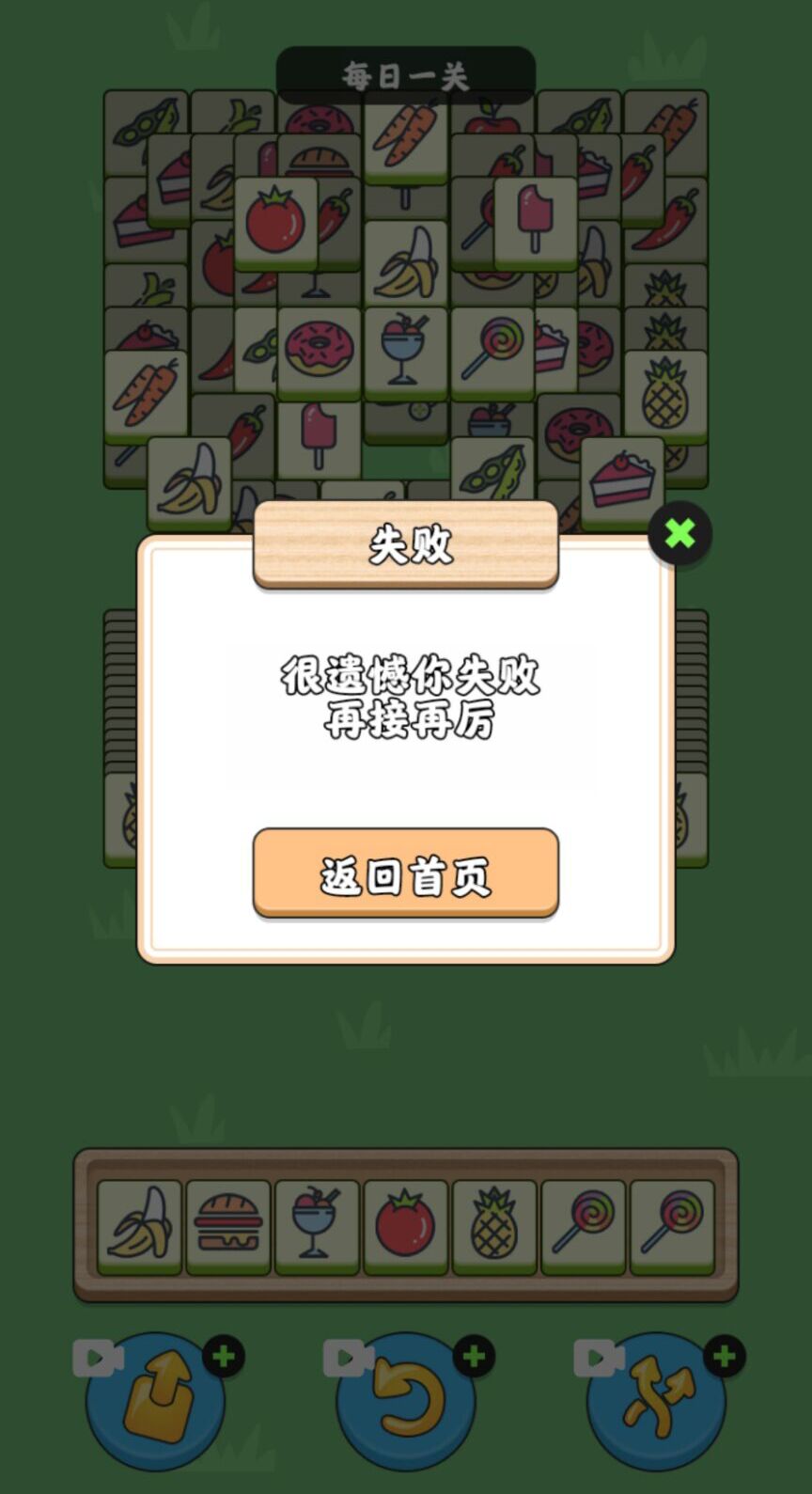Use the shuffle tiles power-up

tap(656, 1401)
